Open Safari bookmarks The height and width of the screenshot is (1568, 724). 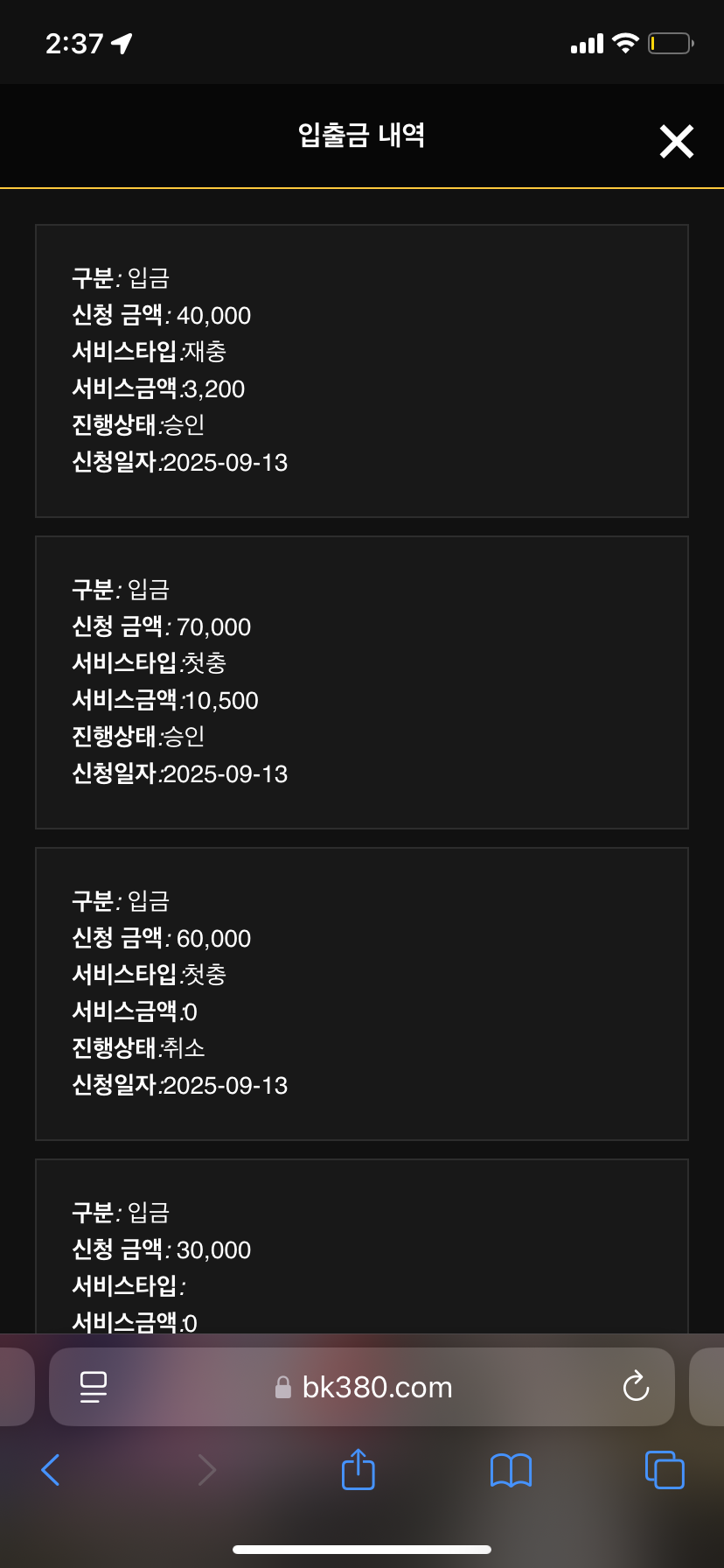click(x=512, y=1470)
